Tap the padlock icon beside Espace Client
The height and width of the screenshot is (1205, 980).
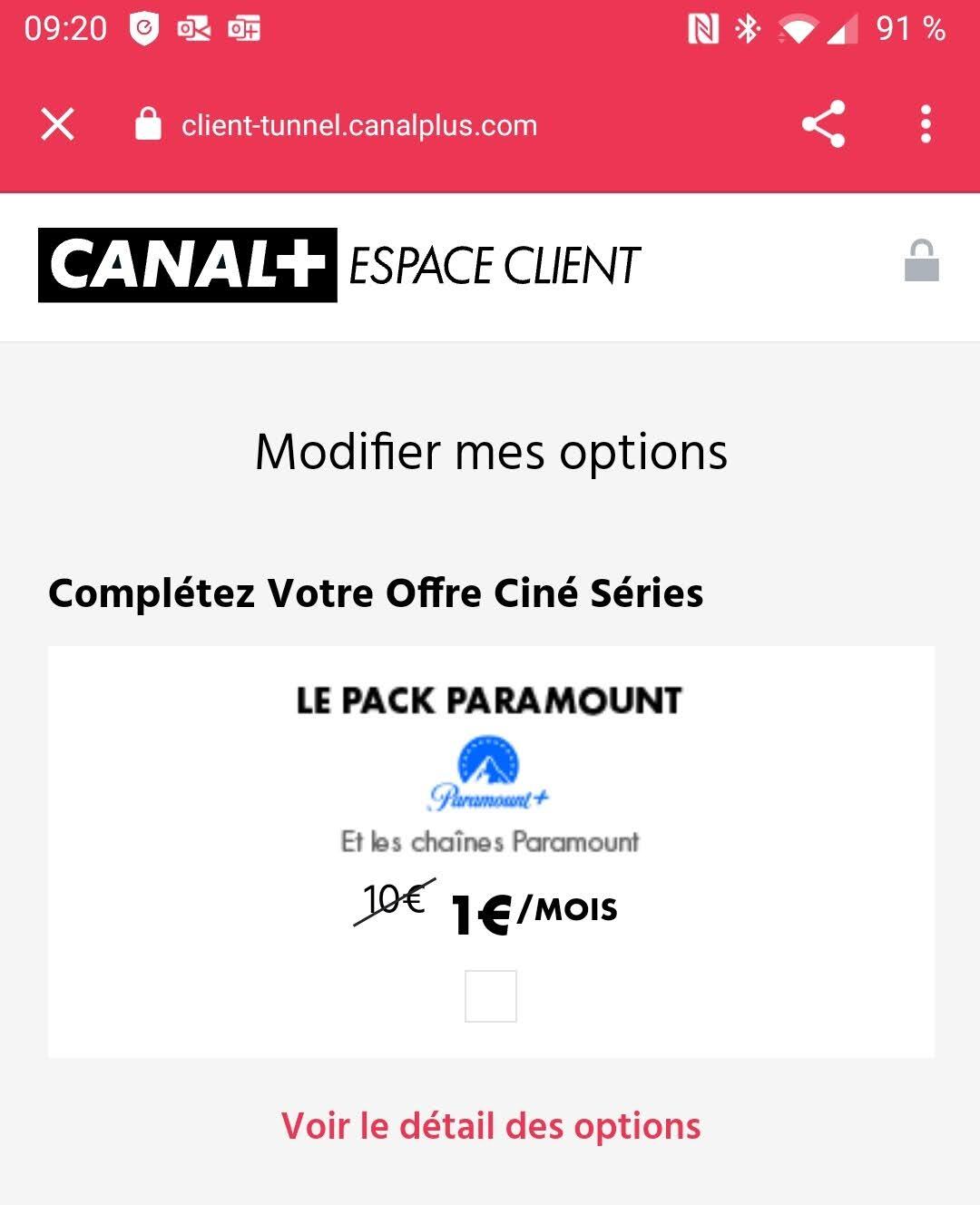click(921, 261)
